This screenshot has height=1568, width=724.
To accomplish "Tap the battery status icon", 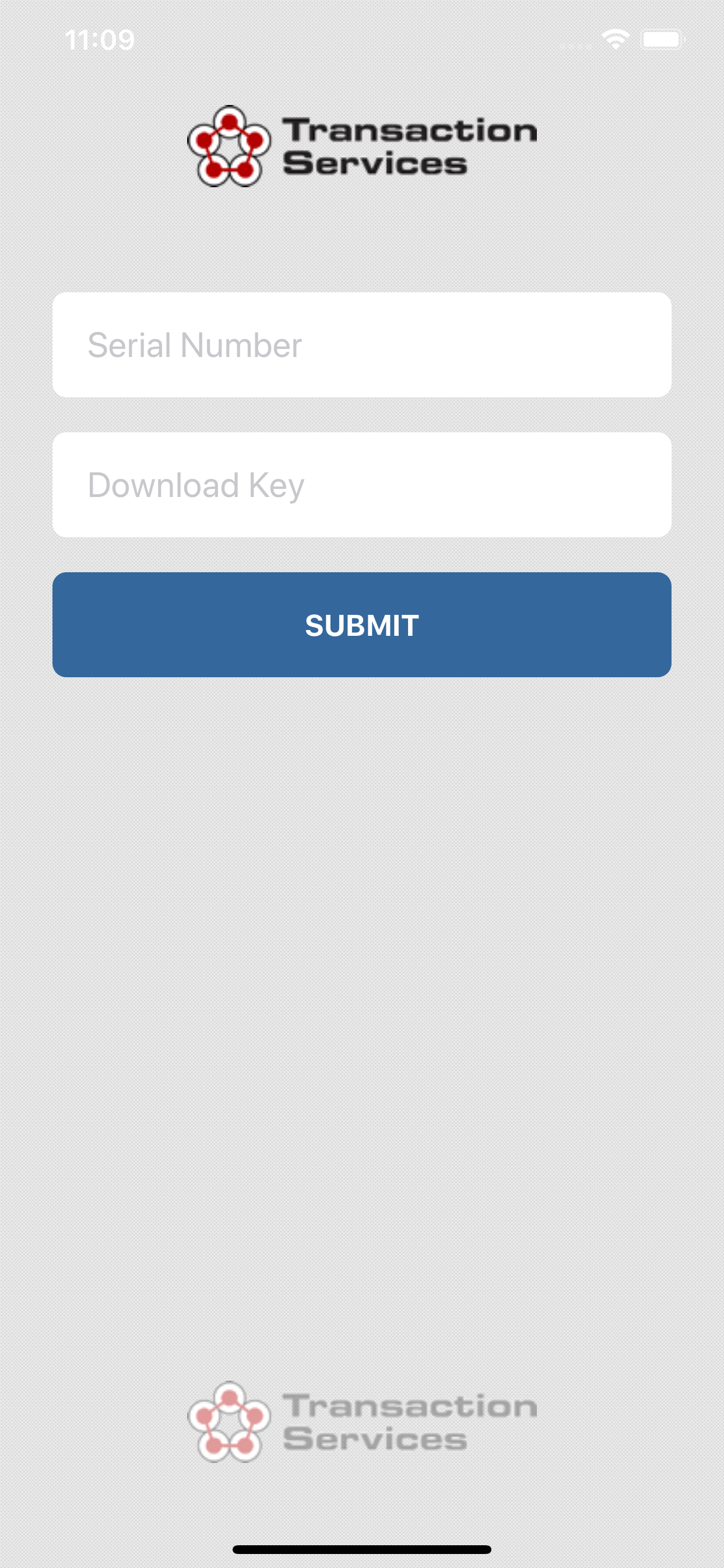I will click(663, 38).
